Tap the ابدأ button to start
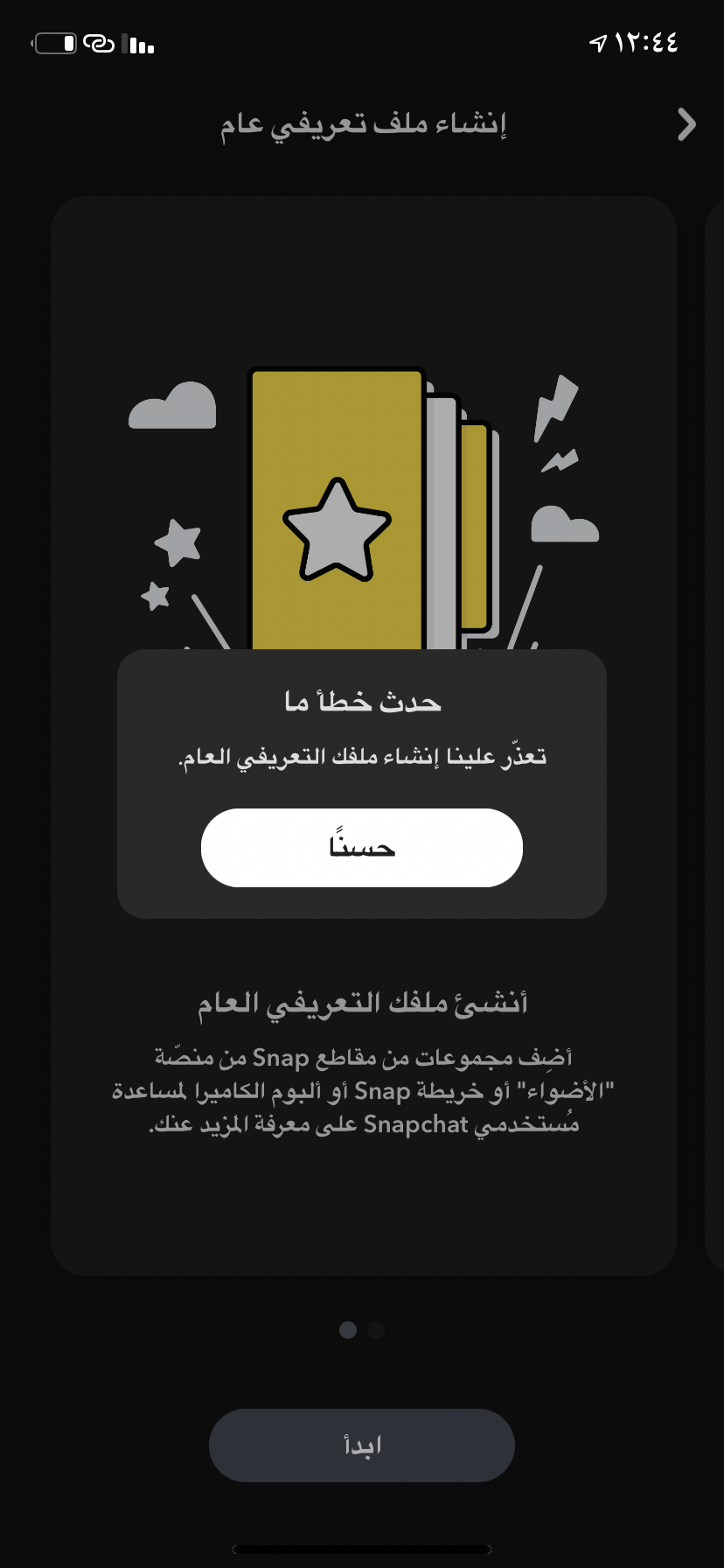This screenshot has width=724, height=1568. click(x=361, y=1445)
